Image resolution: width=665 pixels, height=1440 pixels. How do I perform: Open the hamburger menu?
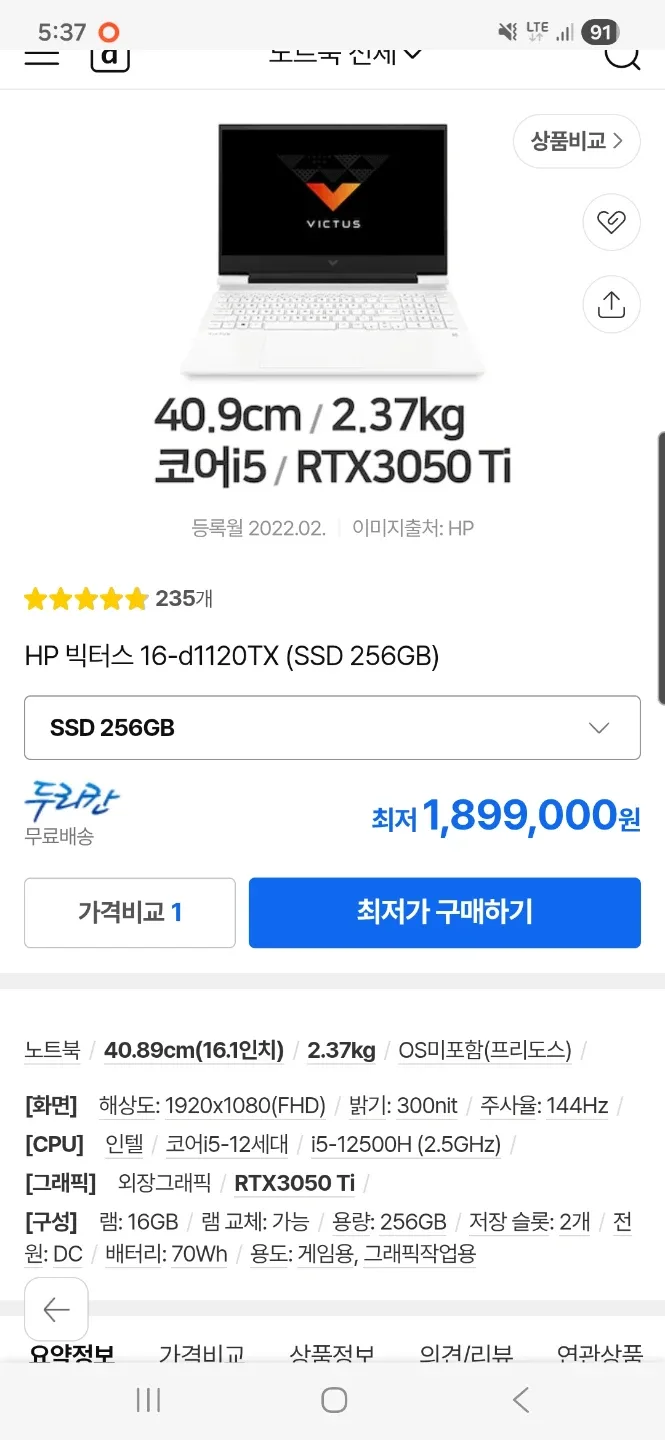[42, 54]
